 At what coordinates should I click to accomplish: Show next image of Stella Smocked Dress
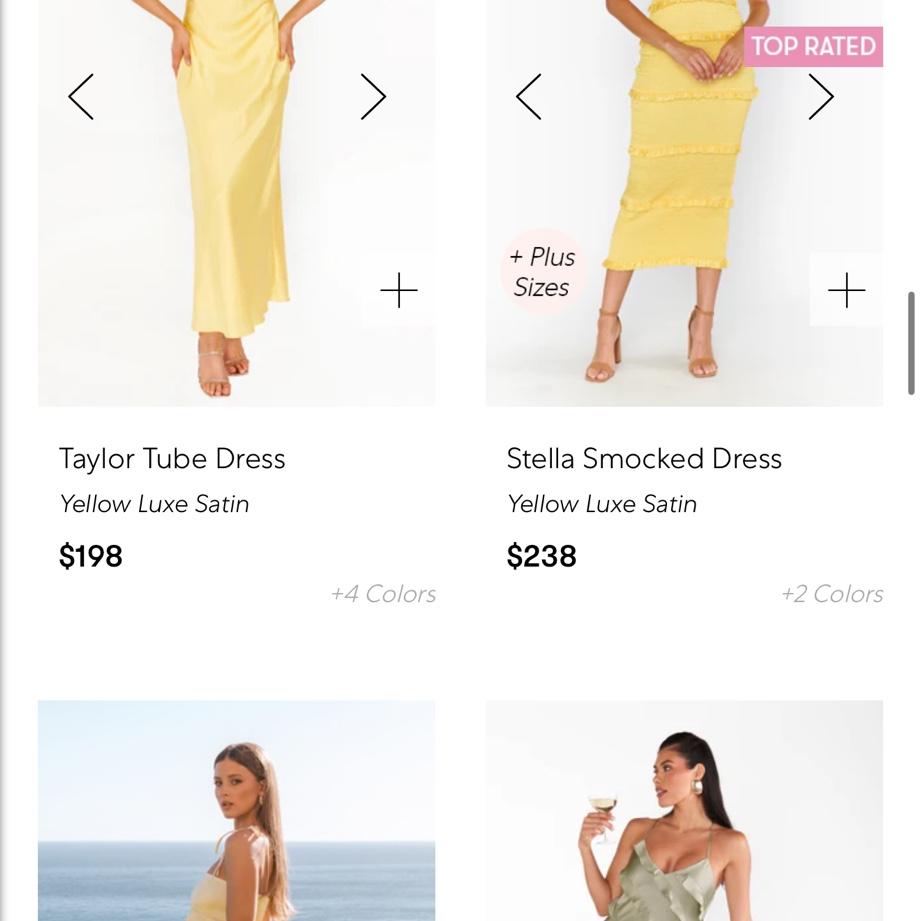[x=821, y=97]
